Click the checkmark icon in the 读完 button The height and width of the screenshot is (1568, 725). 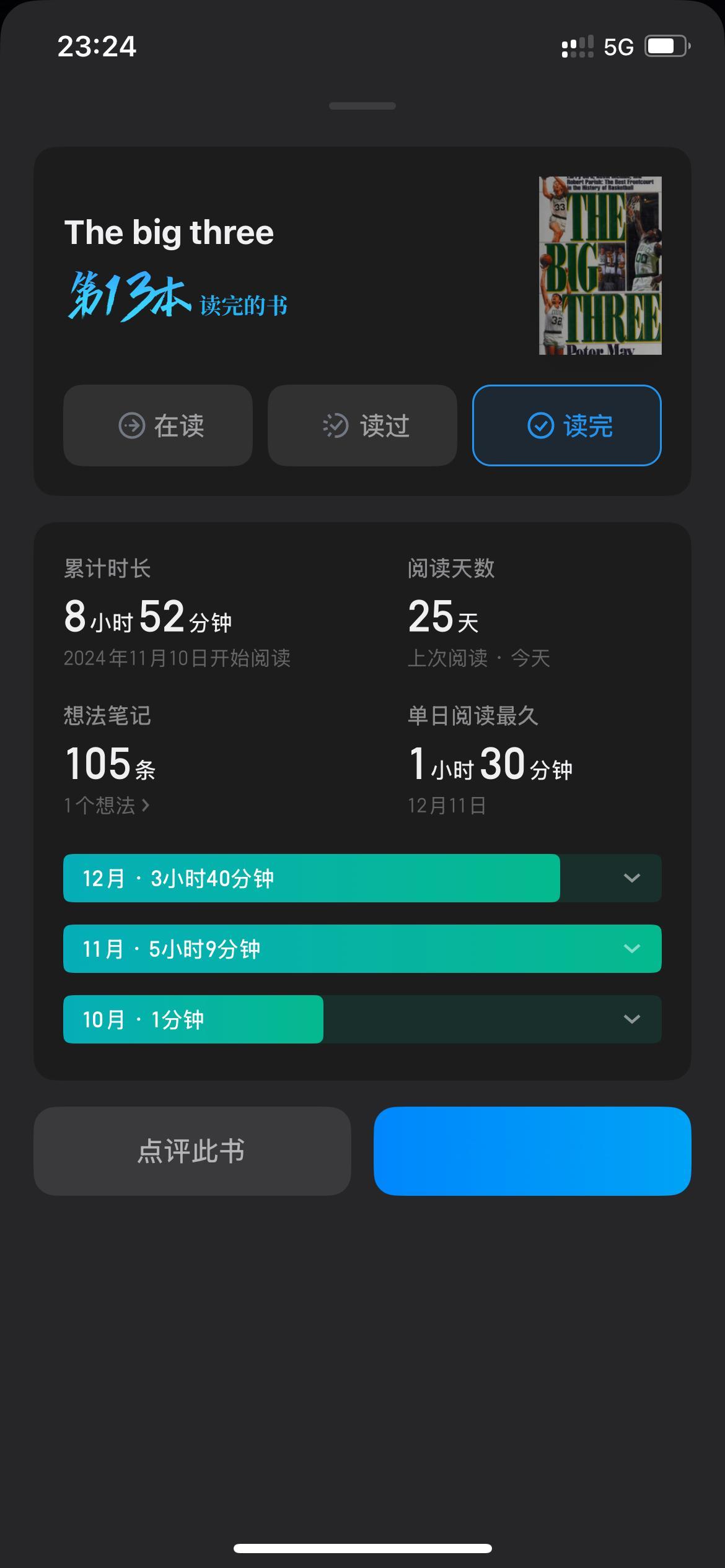point(540,425)
